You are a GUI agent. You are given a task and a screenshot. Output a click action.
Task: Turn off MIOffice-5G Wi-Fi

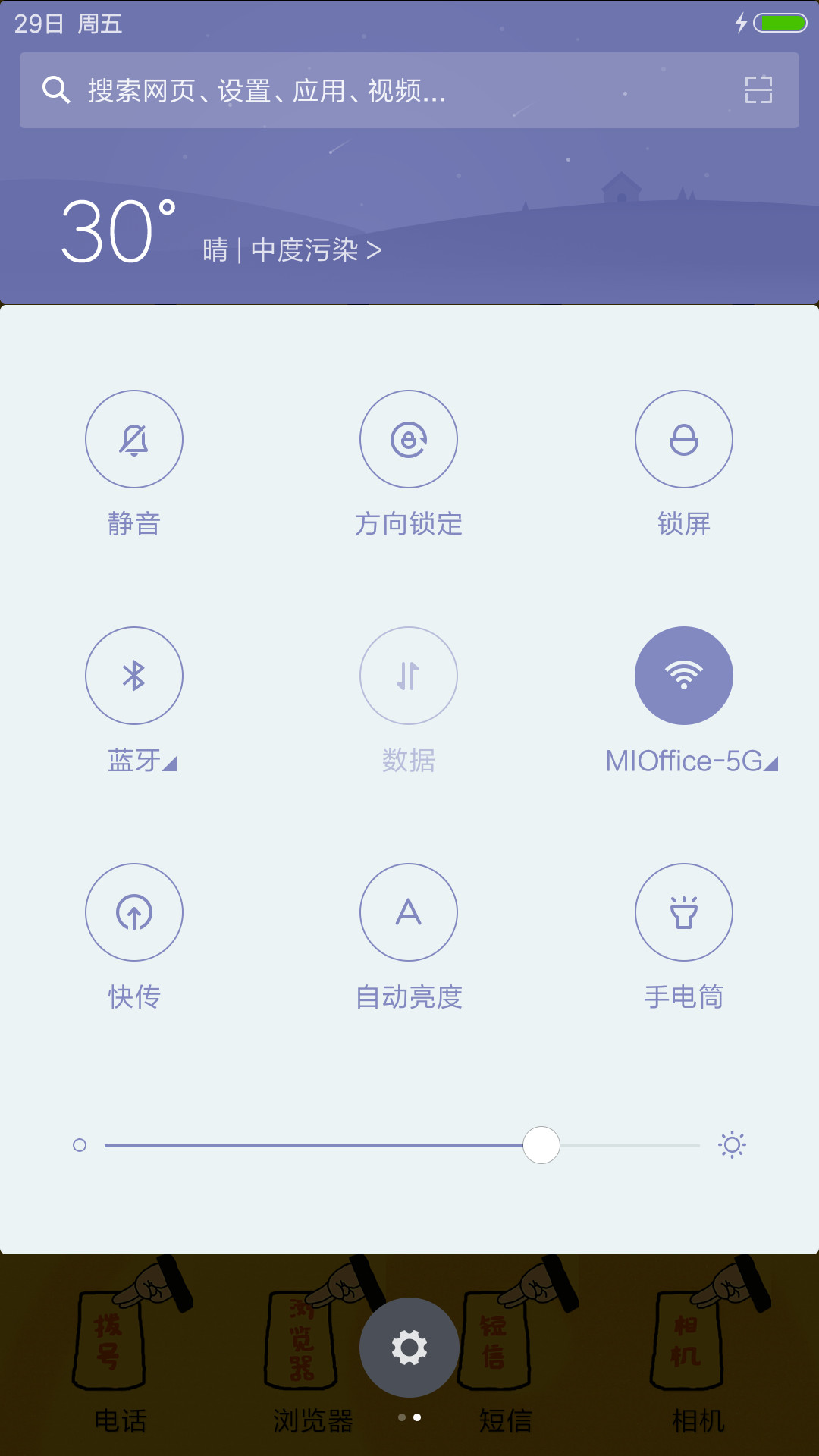pyautogui.click(x=684, y=676)
